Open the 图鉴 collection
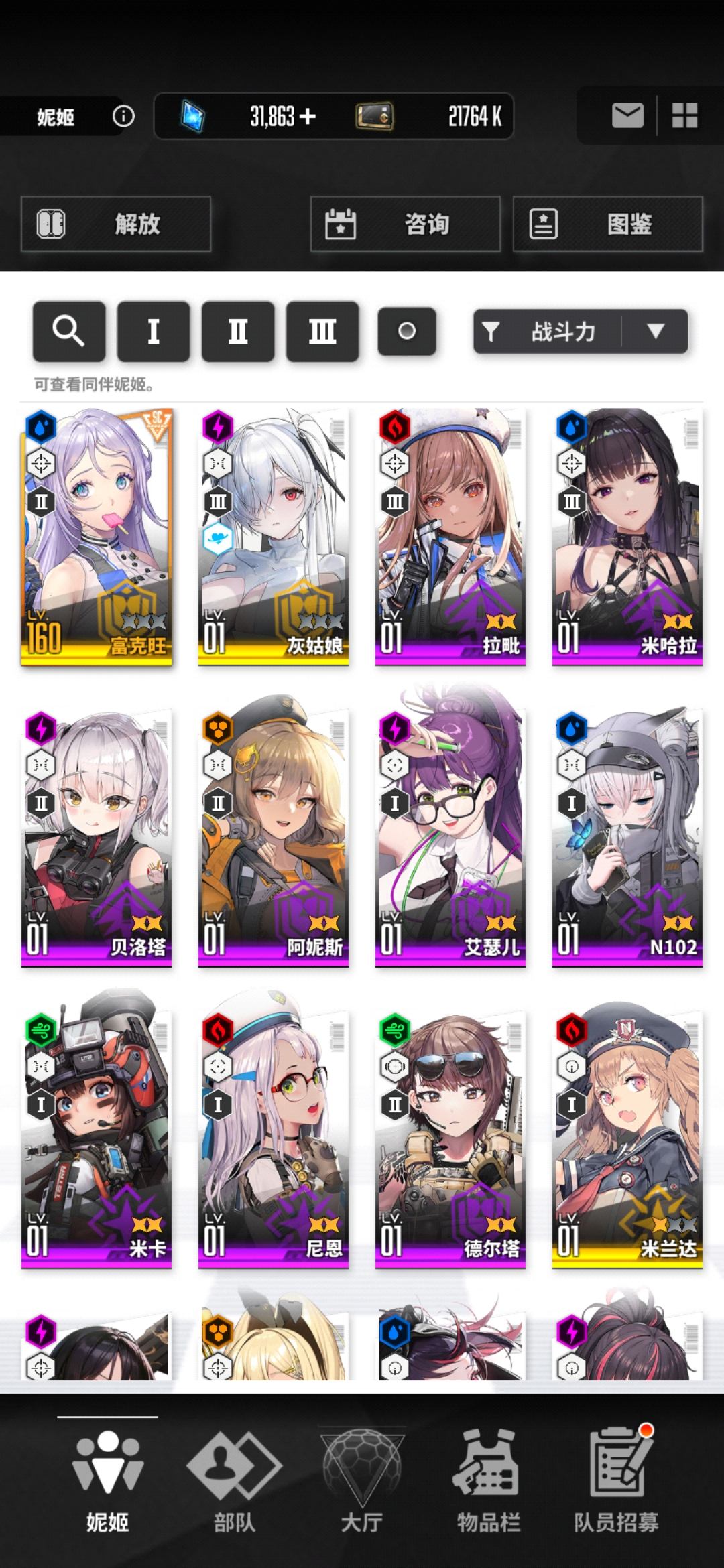This screenshot has width=724, height=1568. click(607, 224)
